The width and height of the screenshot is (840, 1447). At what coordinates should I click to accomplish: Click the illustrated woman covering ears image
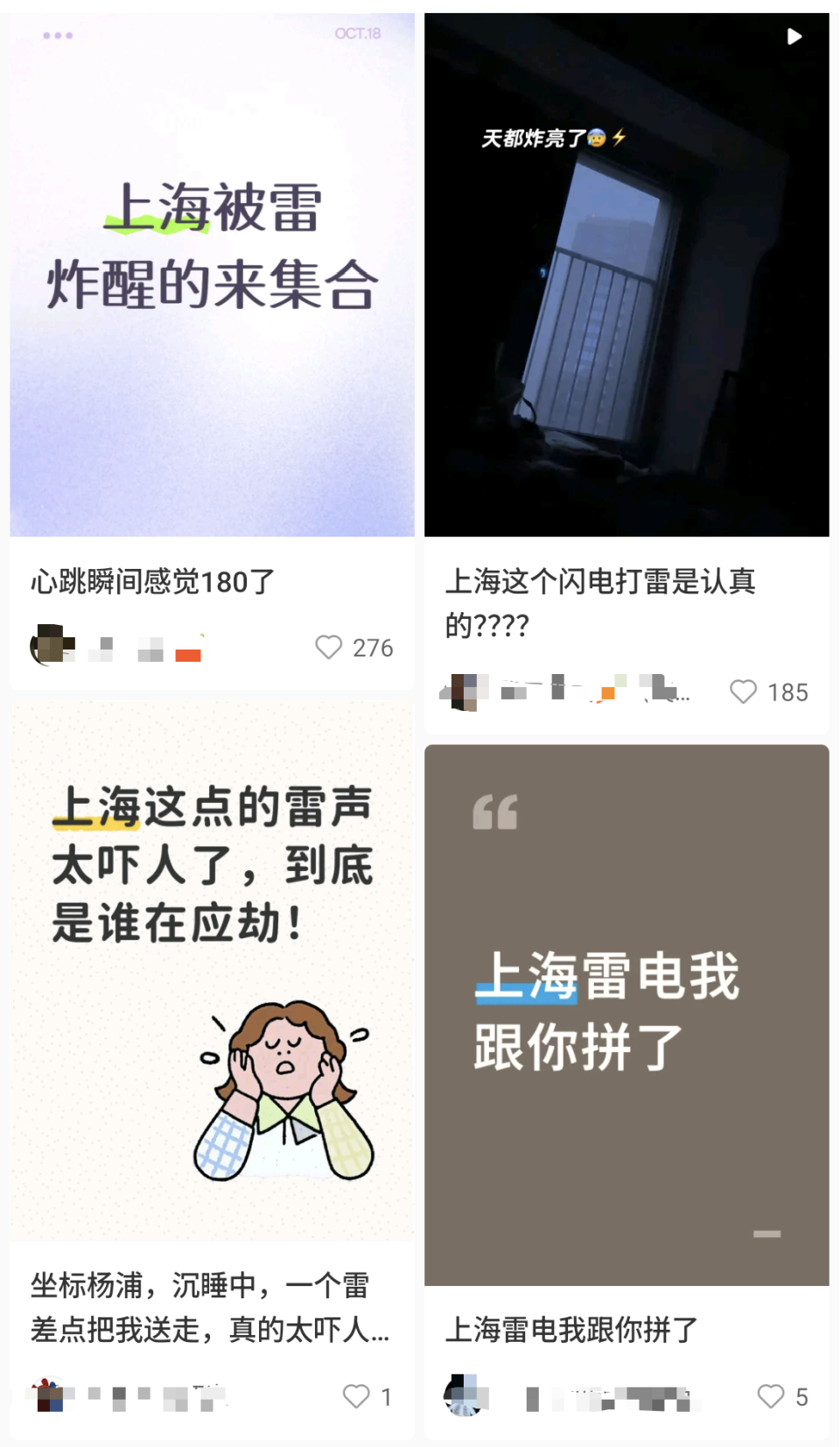283,1090
